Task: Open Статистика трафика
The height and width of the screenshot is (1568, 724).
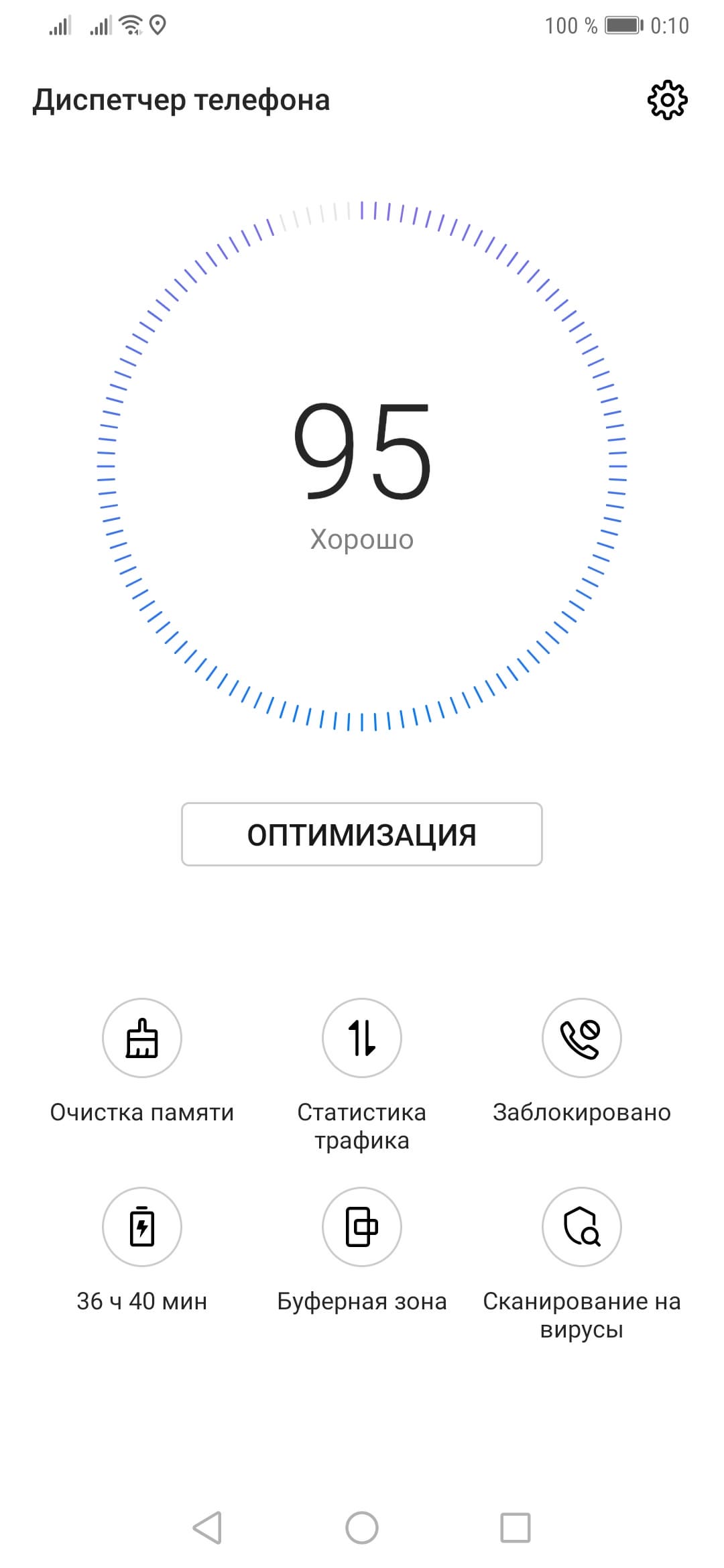Action: 362,1038
